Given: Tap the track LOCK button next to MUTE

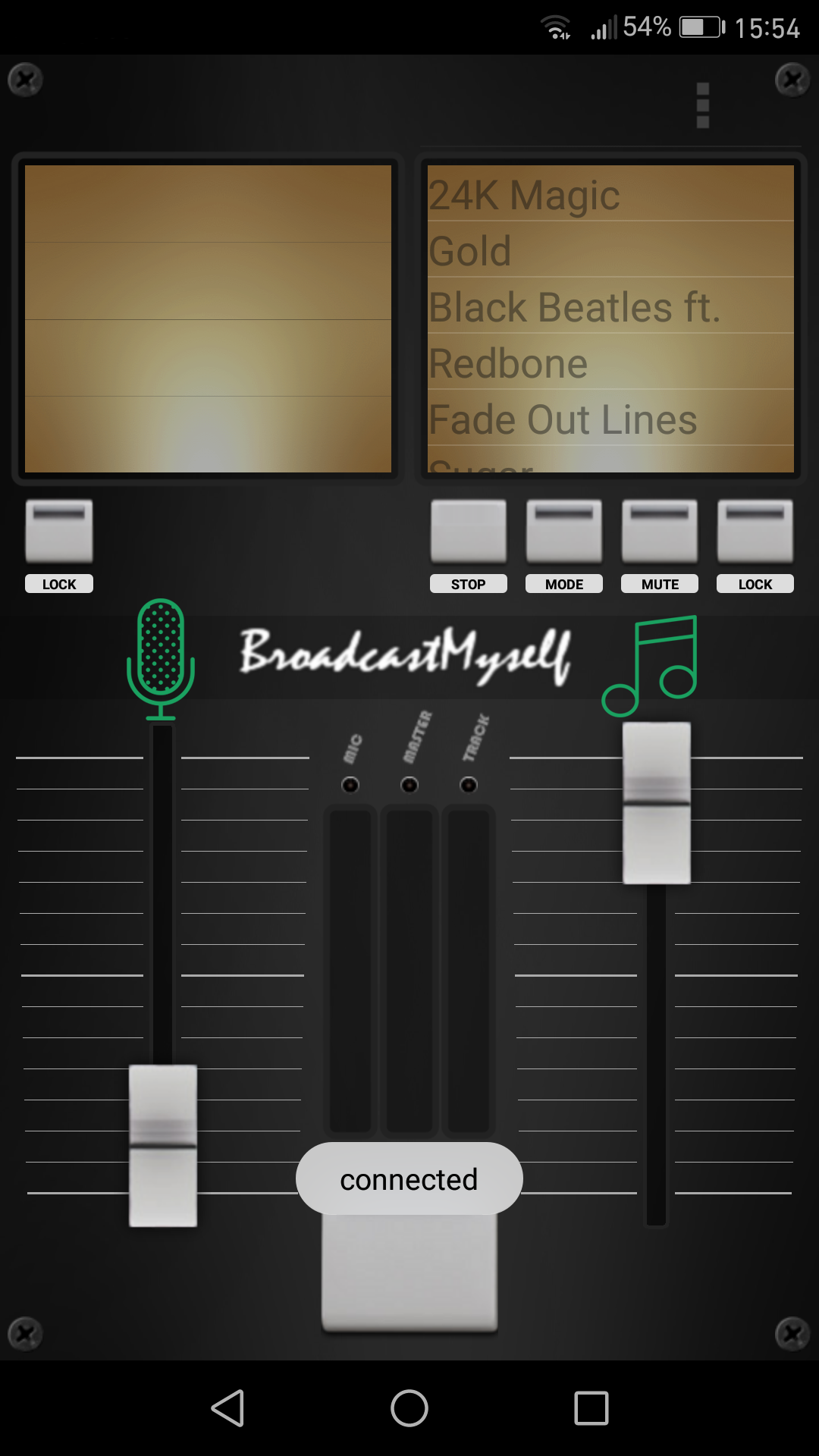Looking at the screenshot, I should [x=755, y=532].
